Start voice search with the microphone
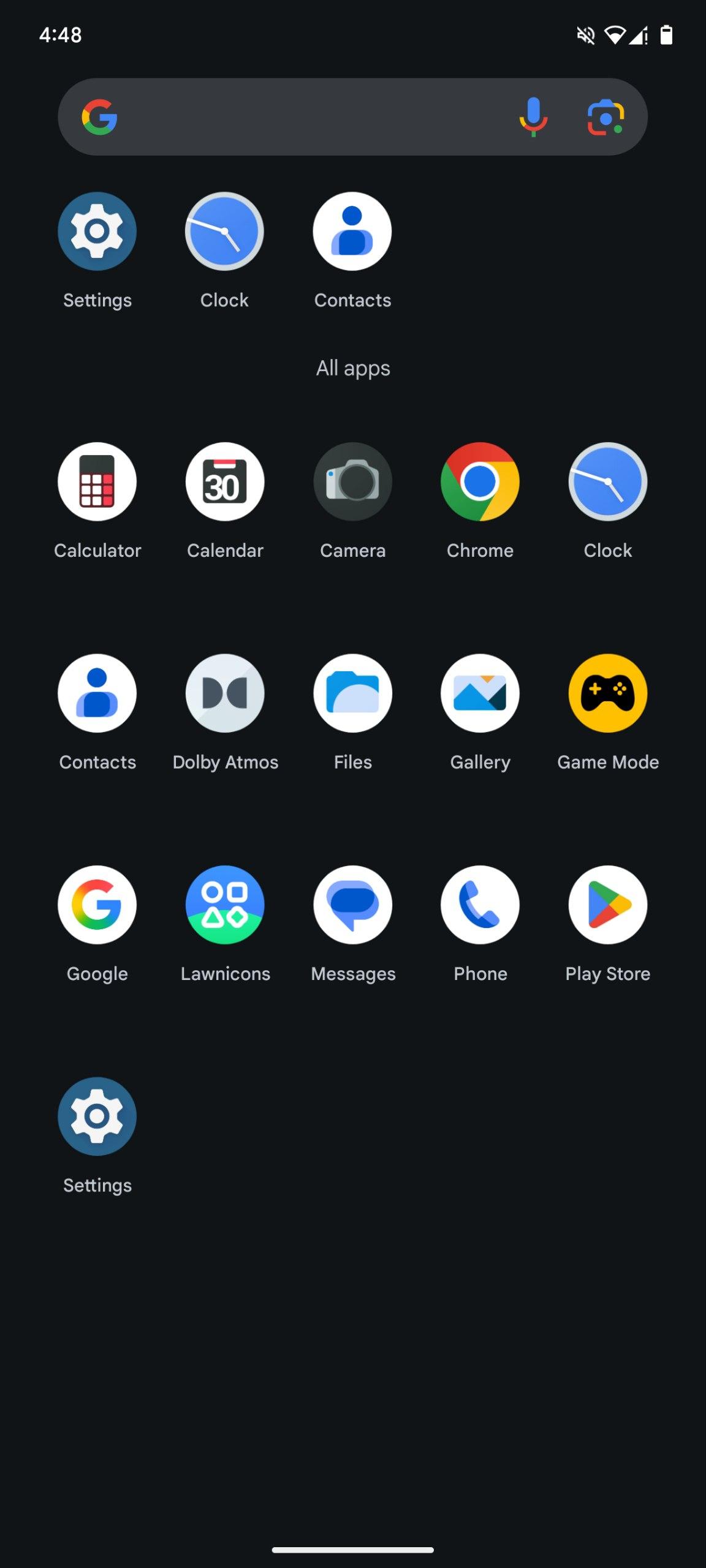 [533, 116]
